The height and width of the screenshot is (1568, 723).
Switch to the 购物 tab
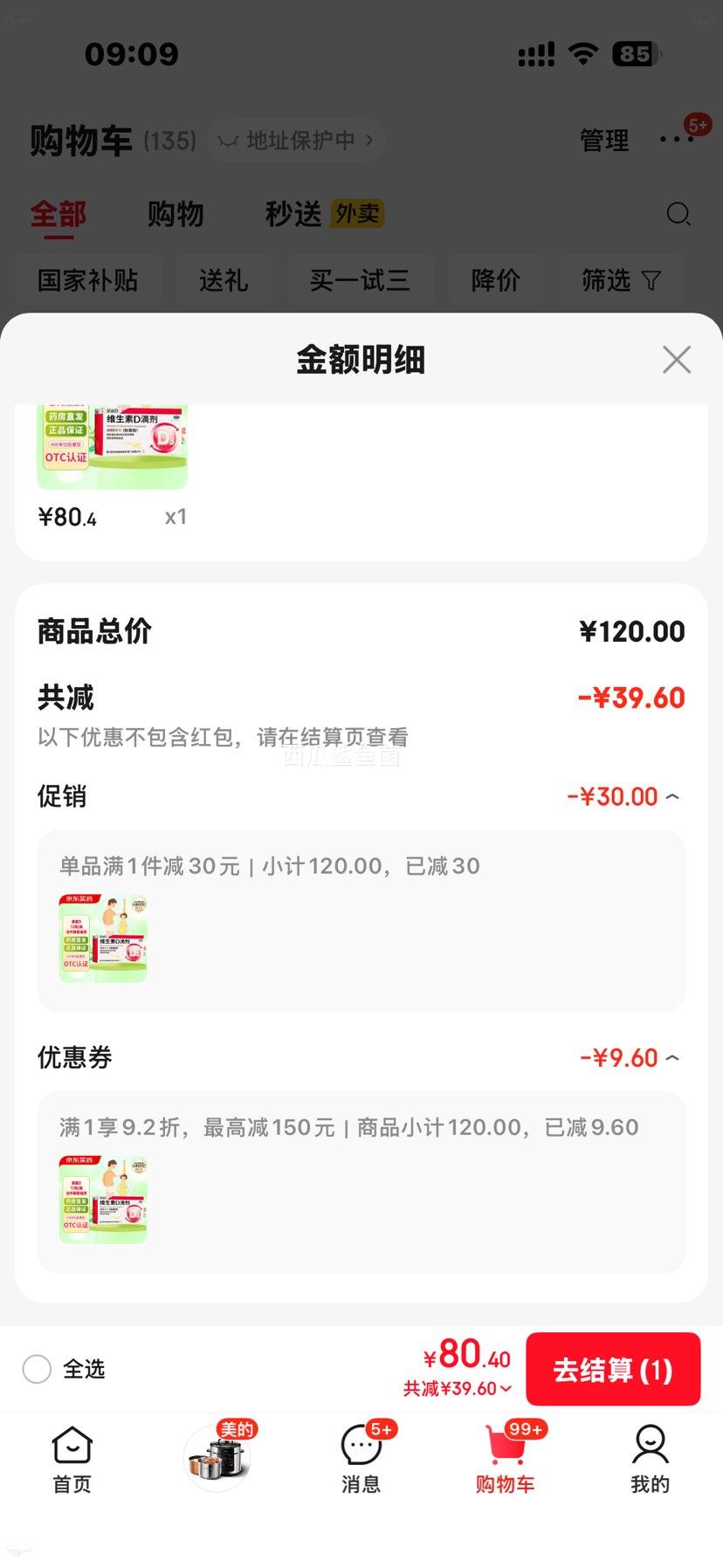(x=176, y=214)
